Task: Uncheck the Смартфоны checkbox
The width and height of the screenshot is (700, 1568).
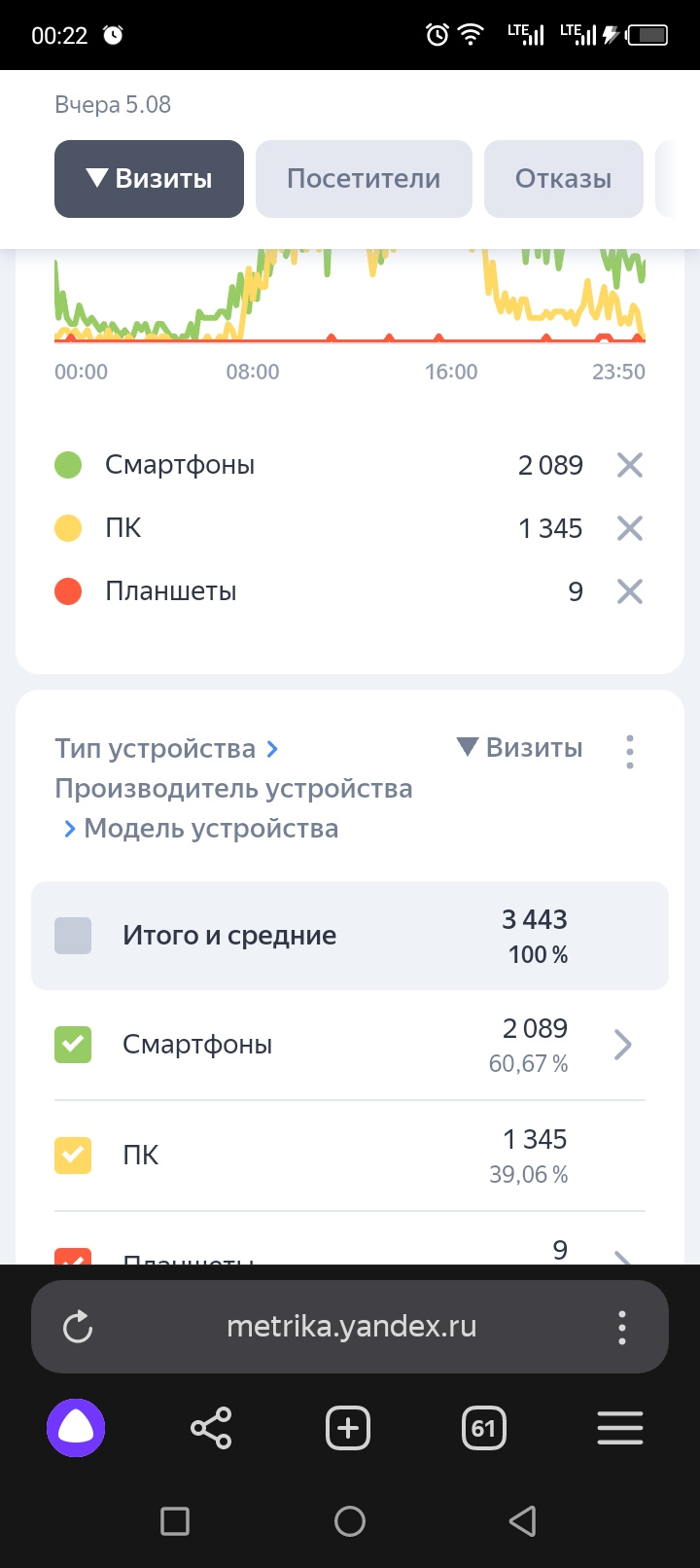Action: click(73, 1045)
